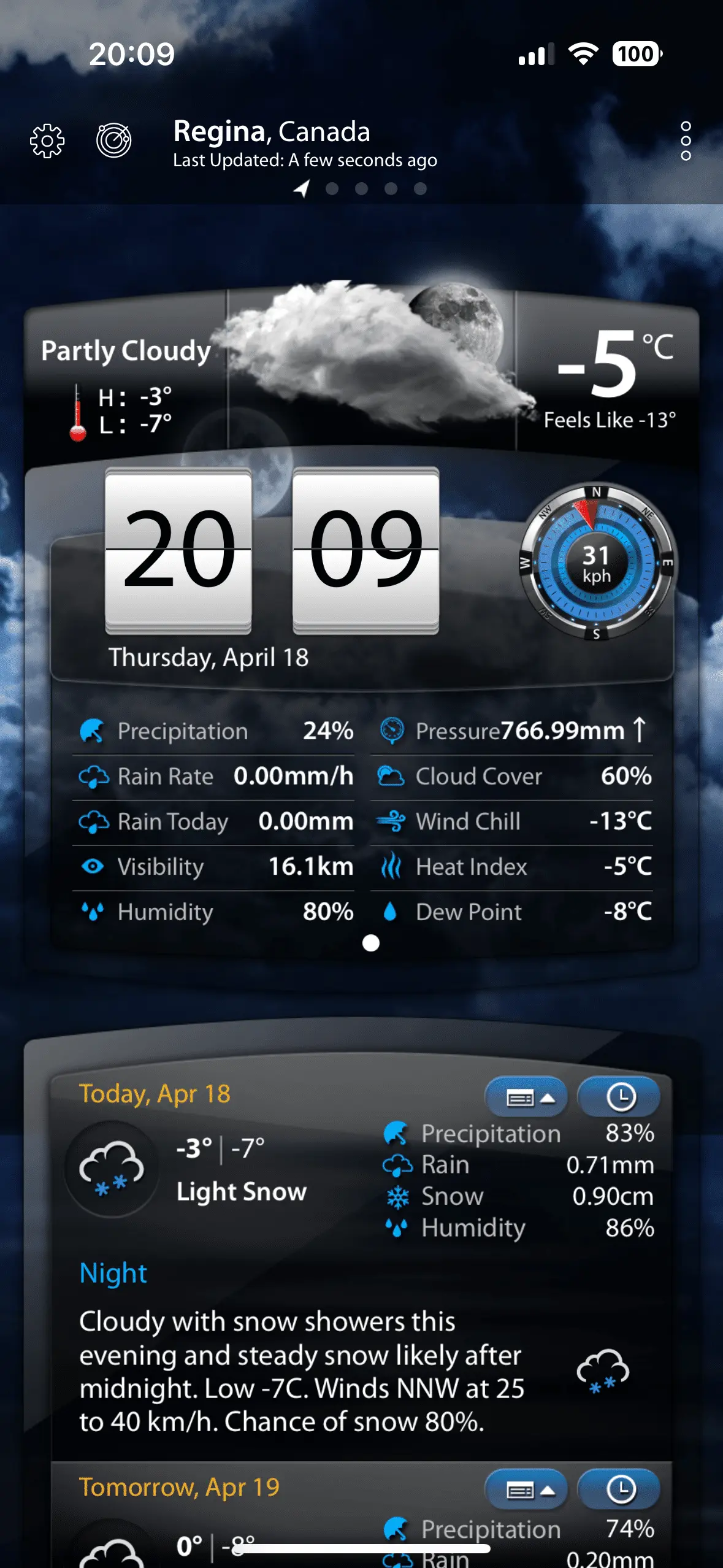This screenshot has height=1568, width=723.
Task: Toggle details for Tomorrow, Apr 19
Action: click(x=526, y=1489)
